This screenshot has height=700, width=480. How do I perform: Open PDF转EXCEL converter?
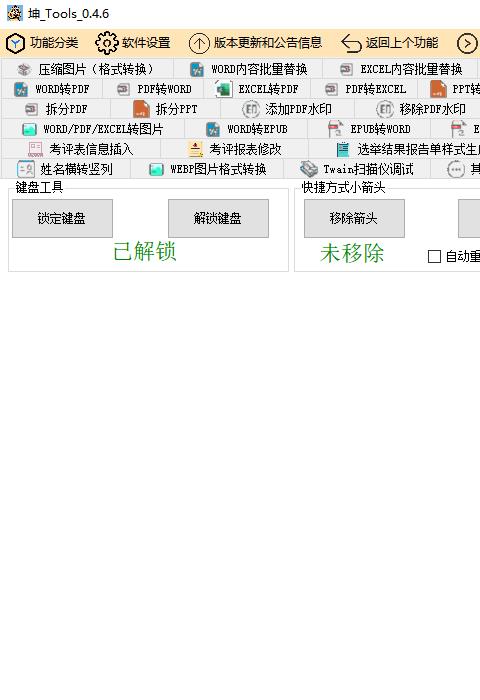pos(365,89)
